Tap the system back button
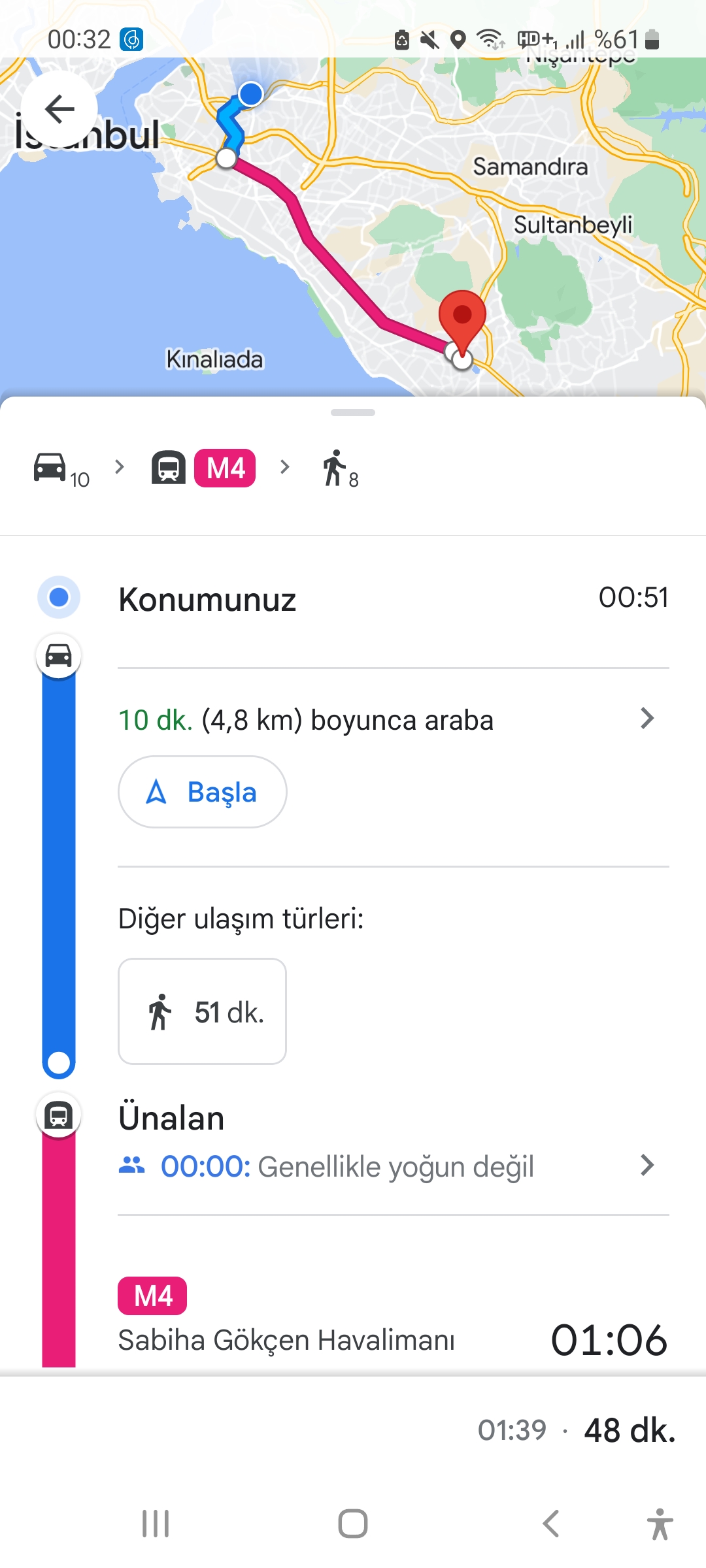This screenshot has width=706, height=1568. 551,1524
